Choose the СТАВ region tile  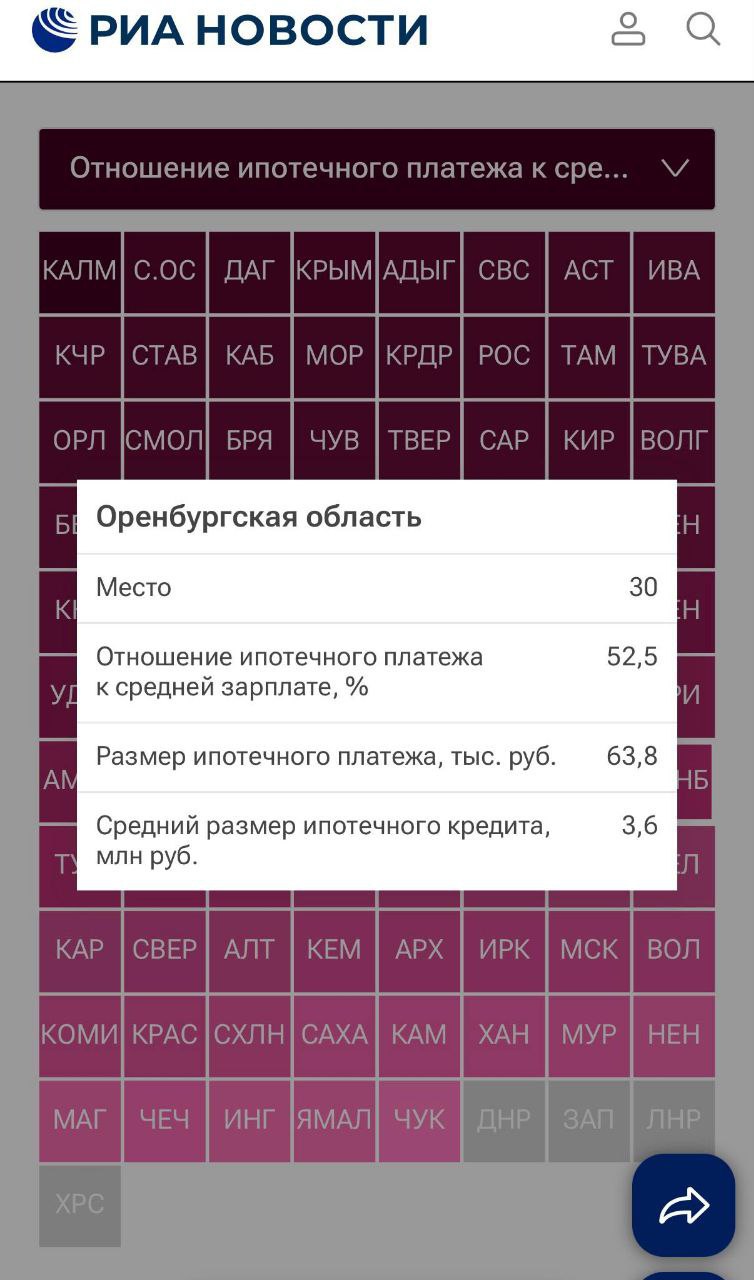pyautogui.click(x=165, y=356)
